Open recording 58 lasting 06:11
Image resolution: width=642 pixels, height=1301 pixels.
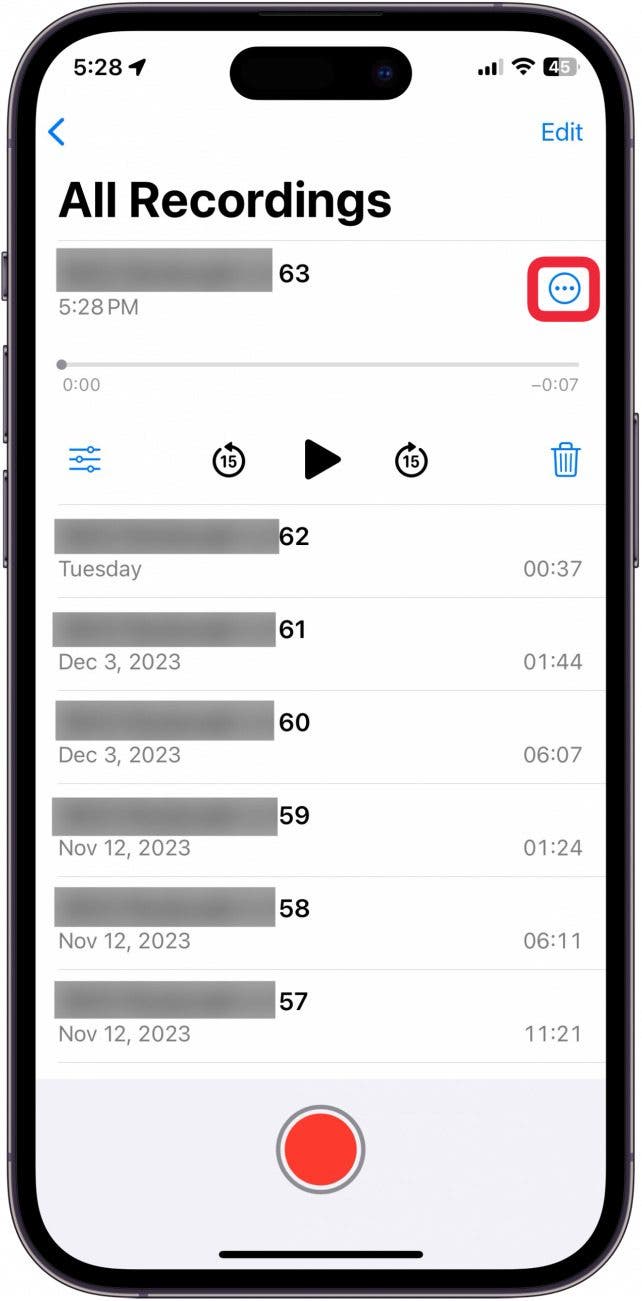pos(320,924)
